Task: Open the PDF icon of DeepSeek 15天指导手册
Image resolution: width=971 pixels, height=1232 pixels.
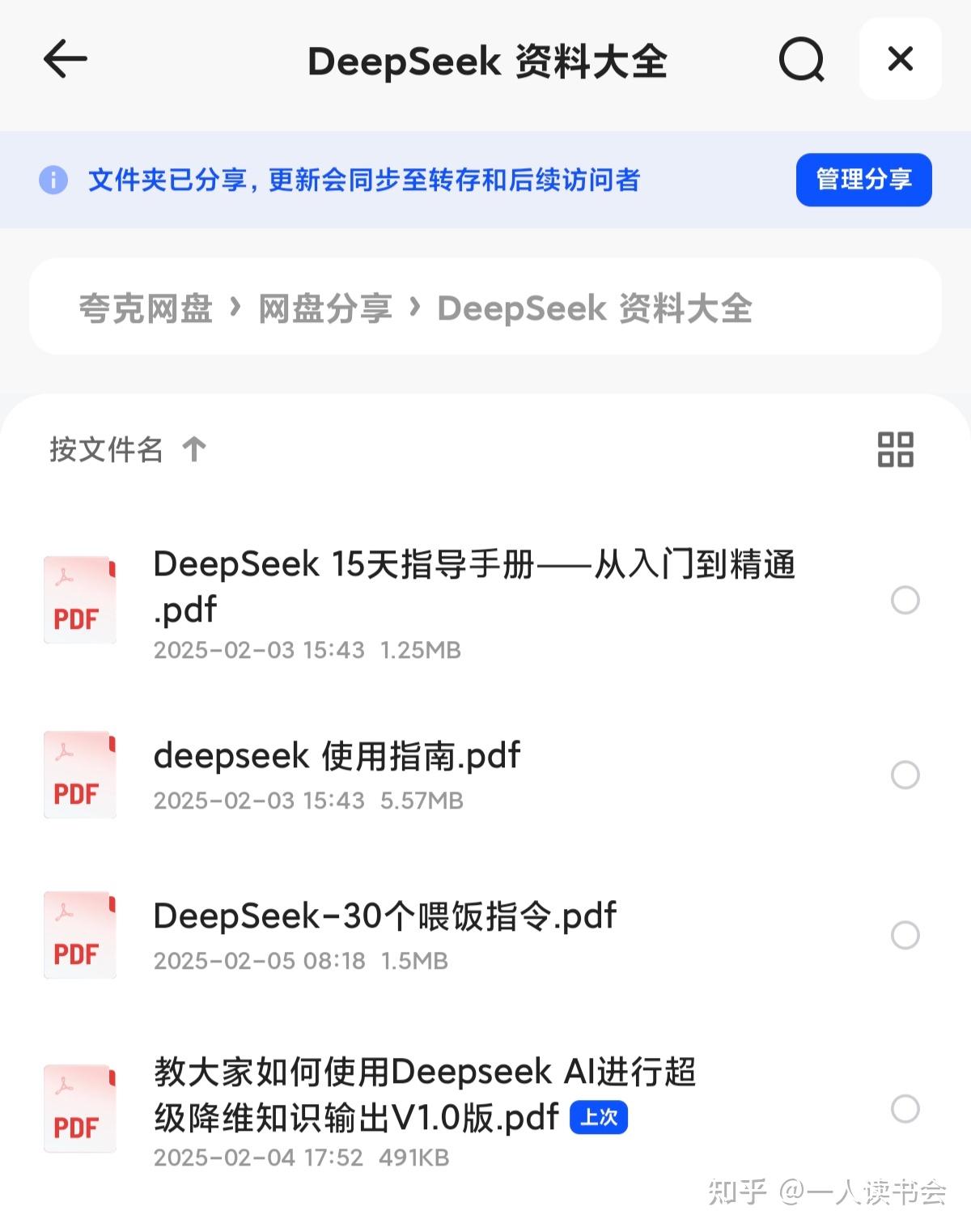Action: (79, 599)
